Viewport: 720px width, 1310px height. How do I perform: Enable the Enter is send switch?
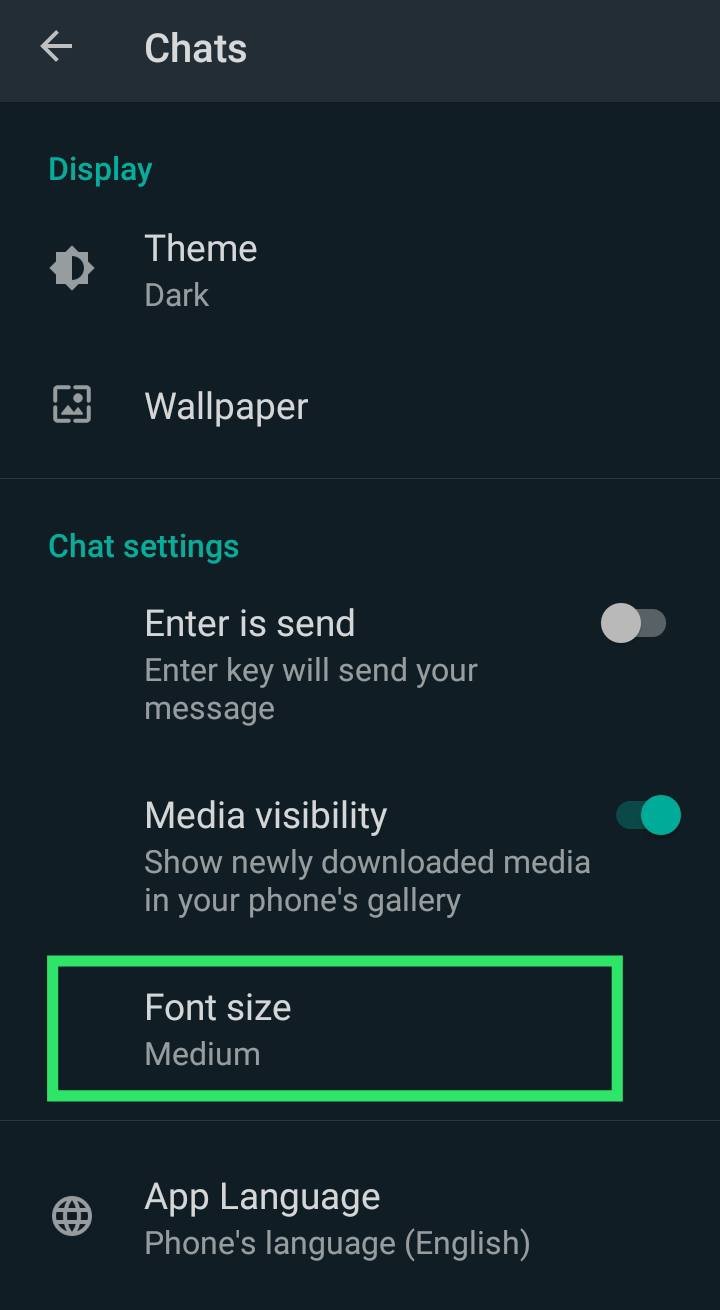[633, 624]
